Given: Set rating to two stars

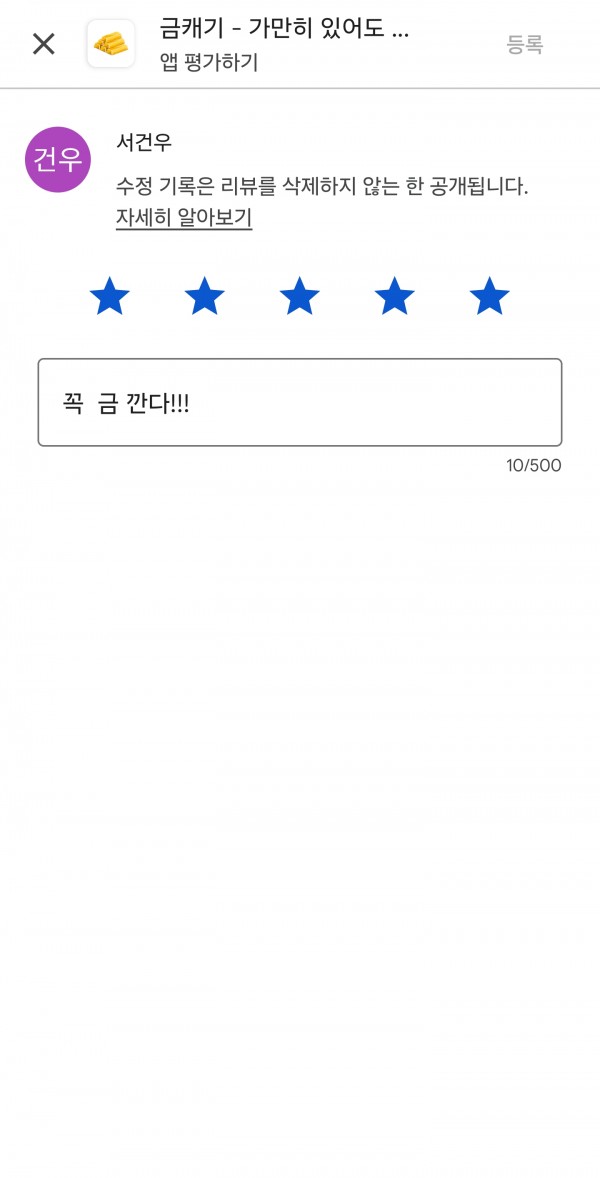Looking at the screenshot, I should point(204,296).
